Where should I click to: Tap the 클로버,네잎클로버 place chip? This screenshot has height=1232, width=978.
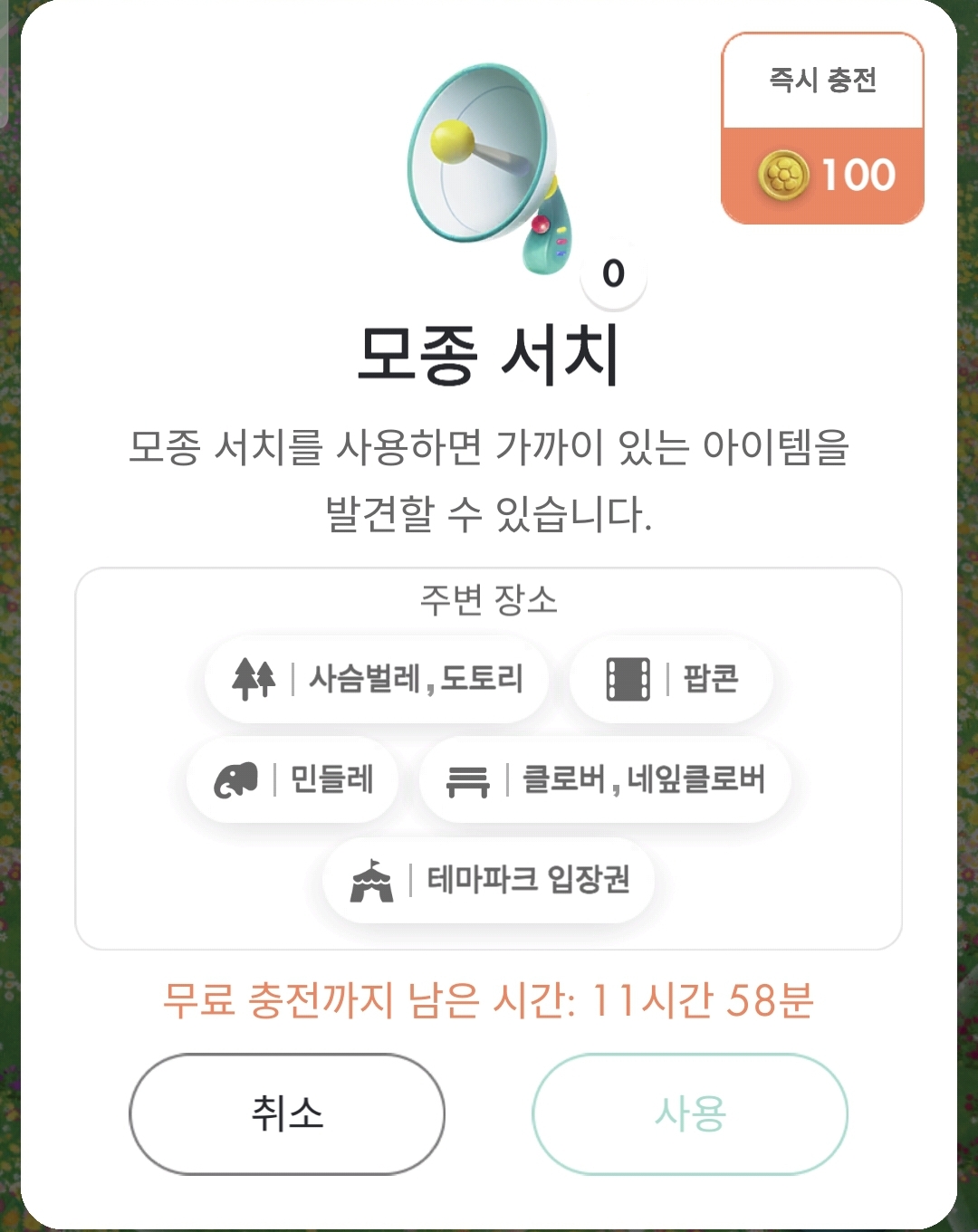point(605,779)
